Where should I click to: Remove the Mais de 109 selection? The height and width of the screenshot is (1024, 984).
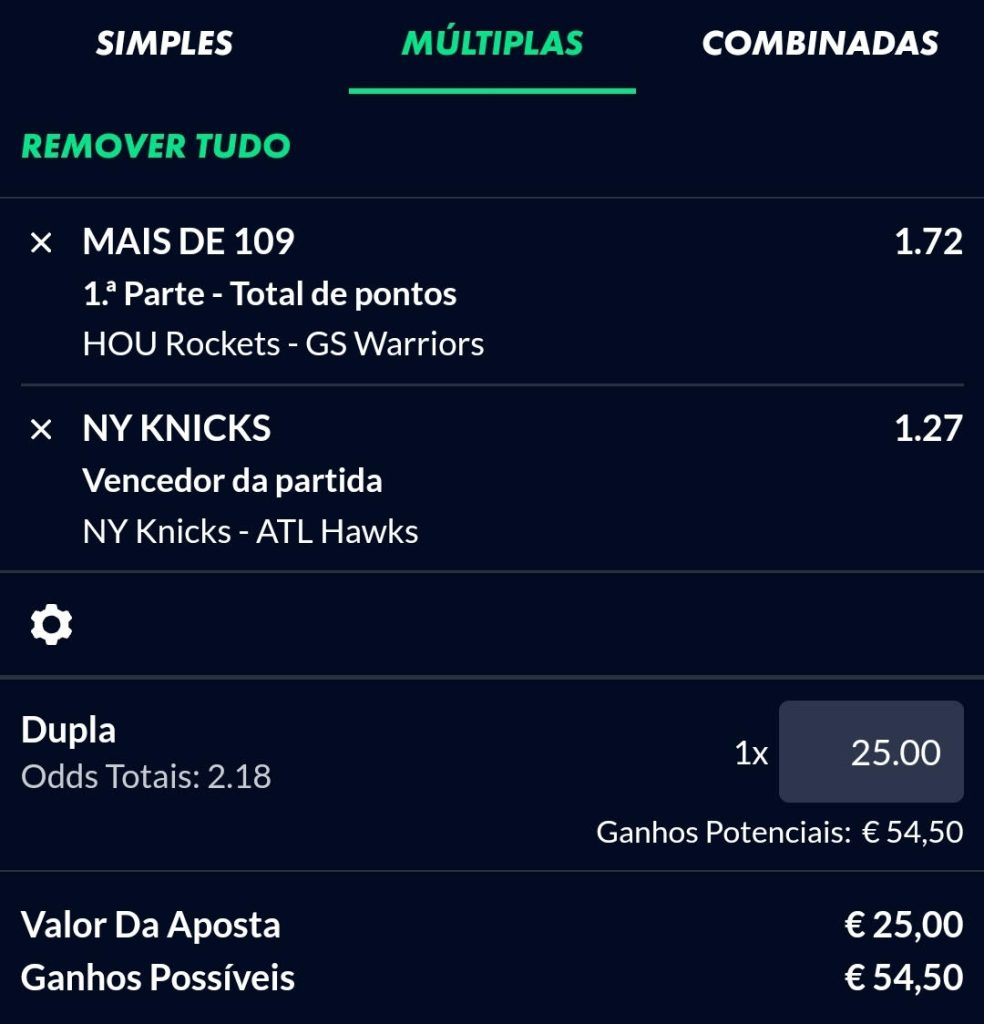tap(41, 242)
